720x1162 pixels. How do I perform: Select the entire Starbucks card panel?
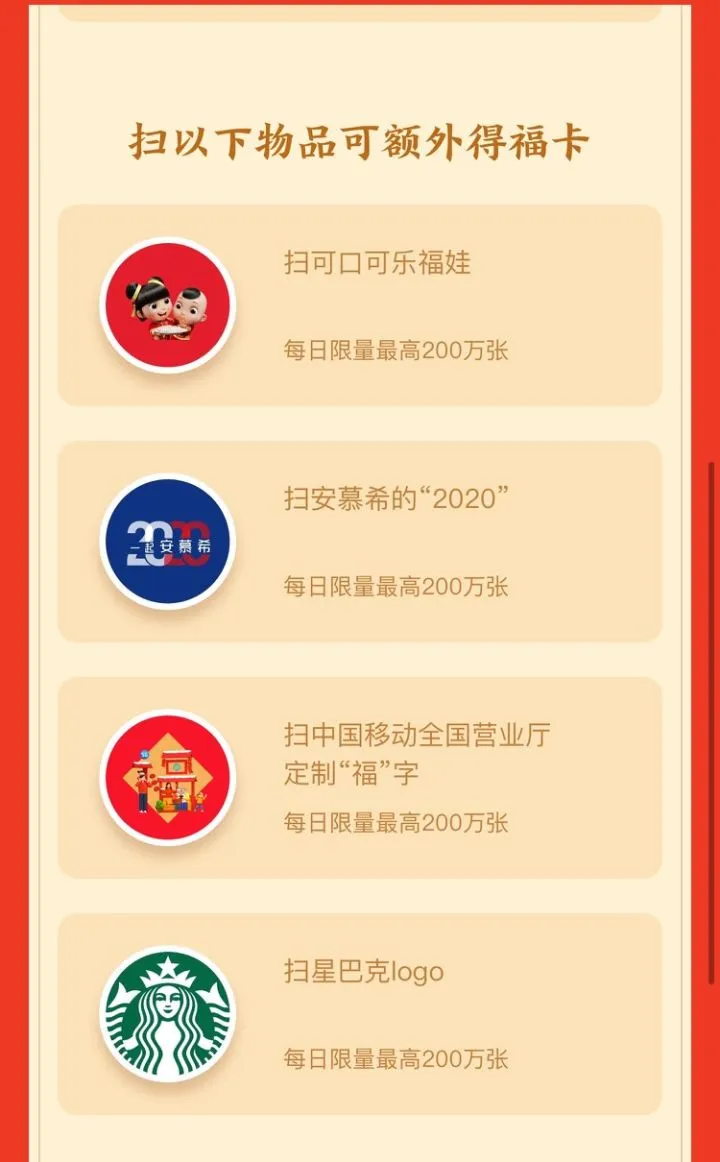[x=360, y=1013]
